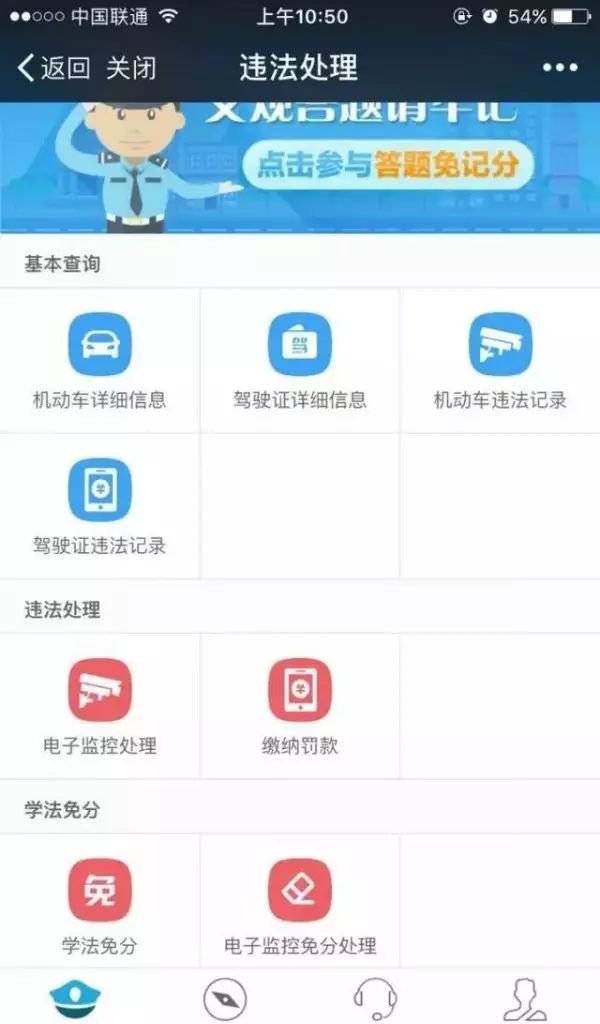Tap the 返回 back button
The width and height of the screenshot is (600, 1024).
pos(54,68)
